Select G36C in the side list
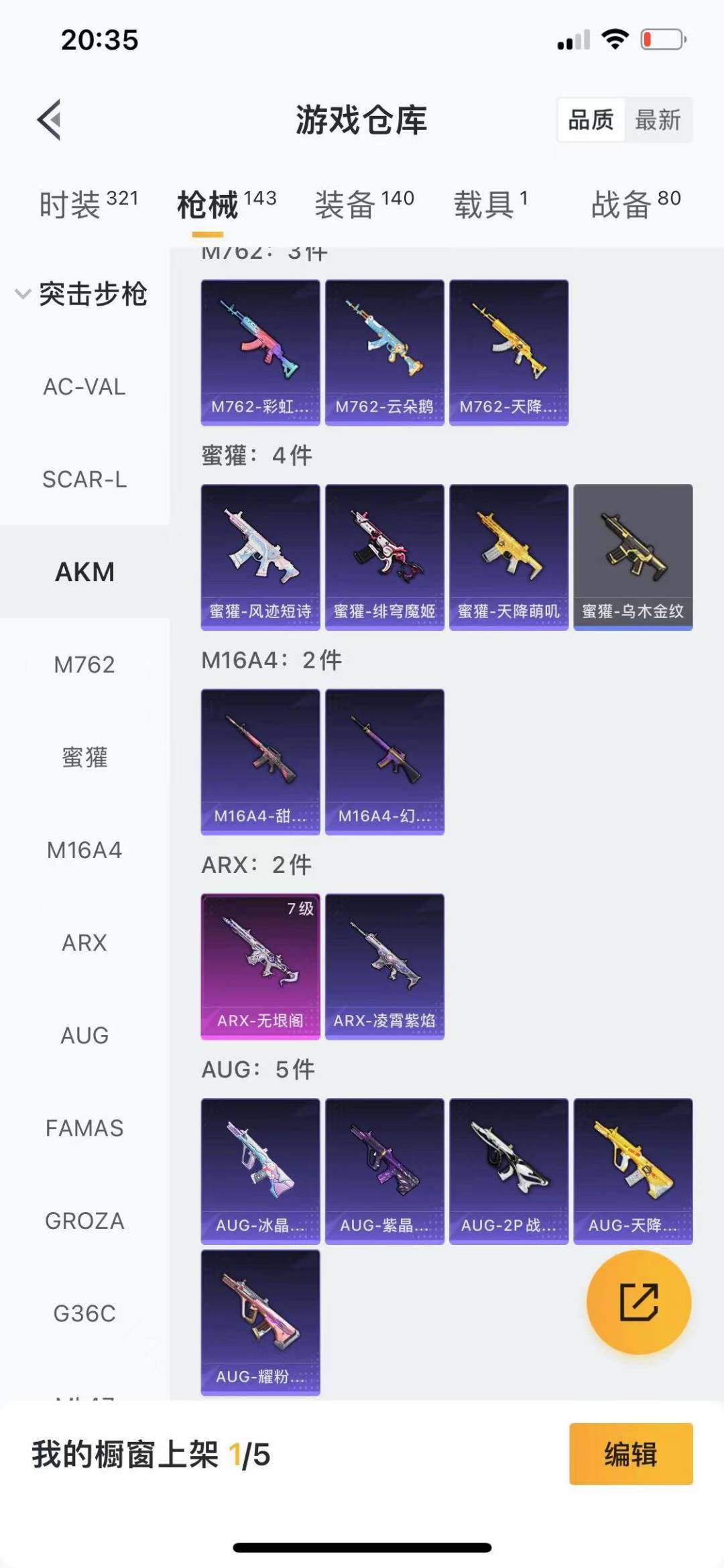 [x=84, y=1313]
